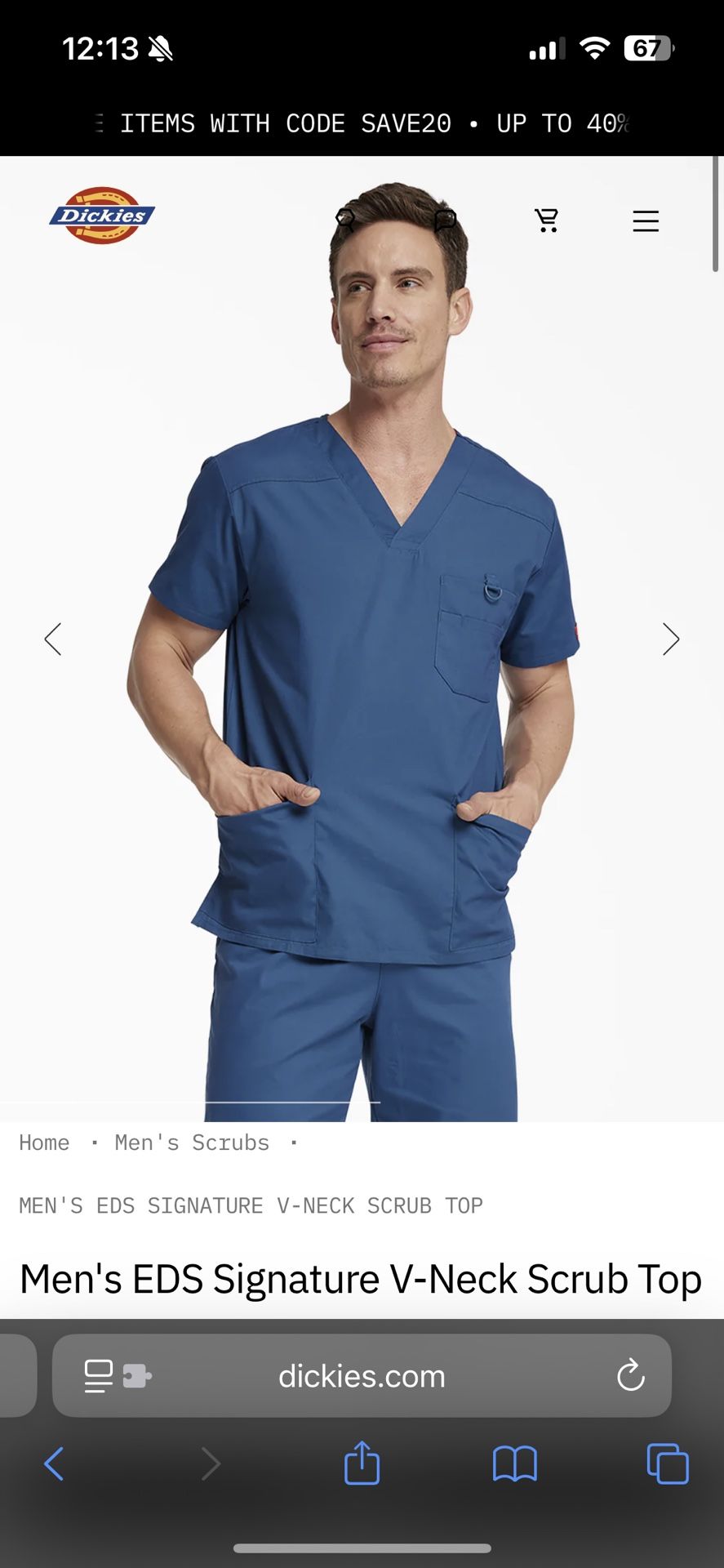Image resolution: width=724 pixels, height=1568 pixels.
Task: Reload the dickies.com page
Action: click(629, 1375)
